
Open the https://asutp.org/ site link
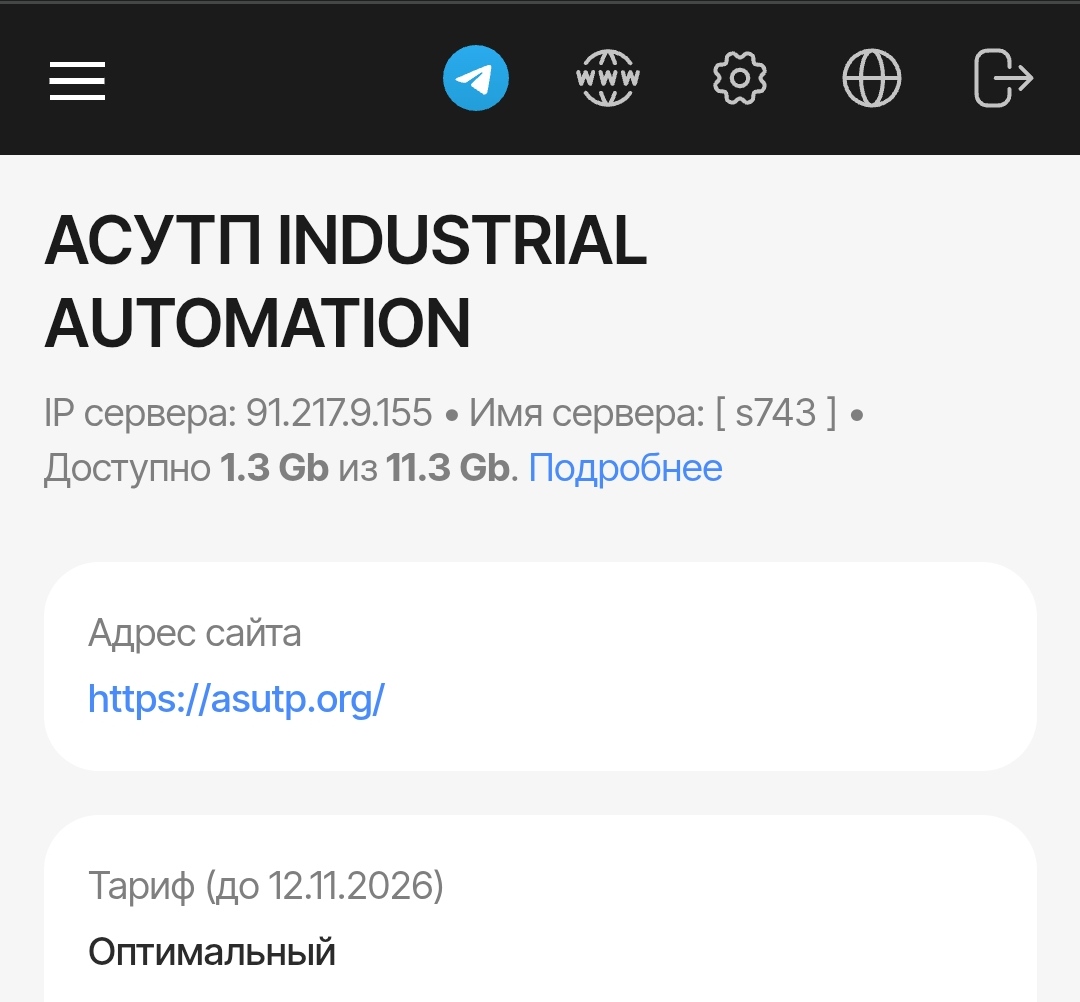[x=236, y=698]
